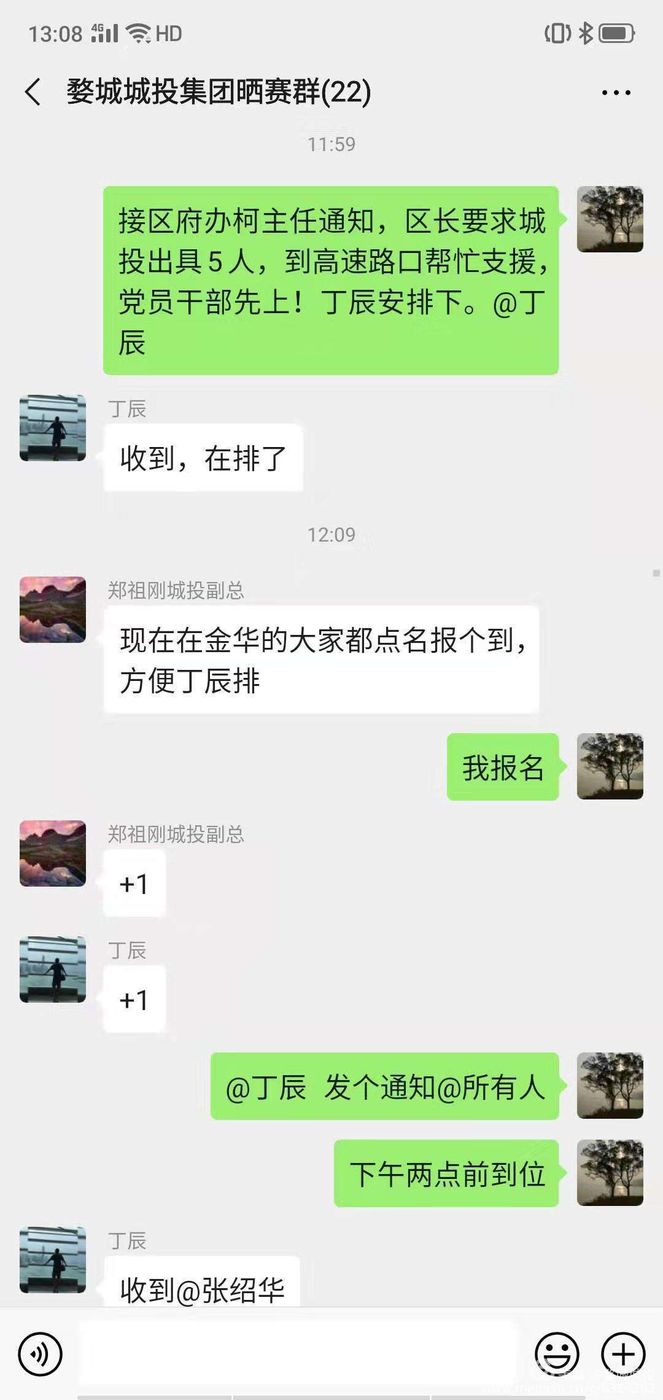
Task: Open 丁辰's avatar beside "收到，在排了"
Action: [x=53, y=428]
